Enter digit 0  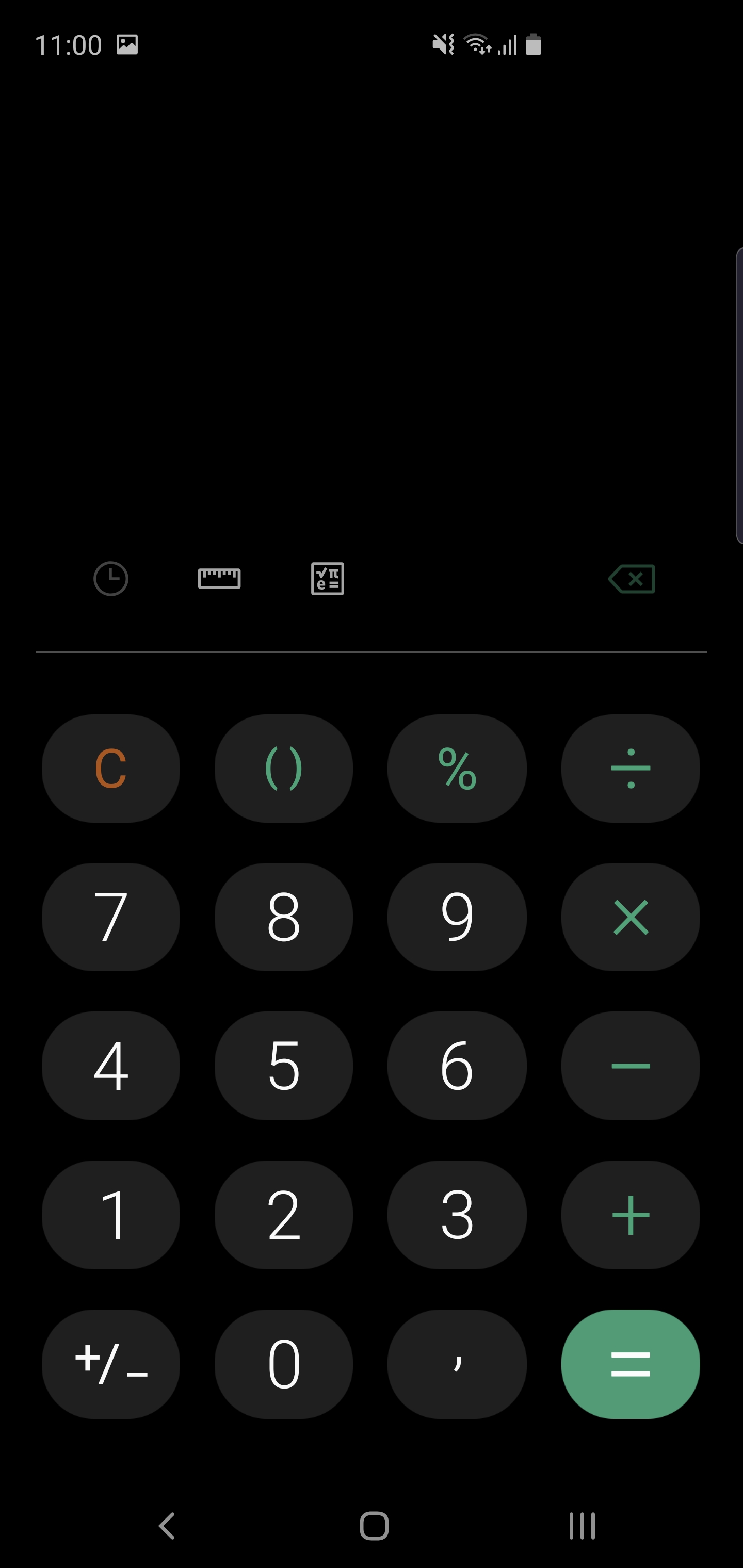(x=284, y=1363)
